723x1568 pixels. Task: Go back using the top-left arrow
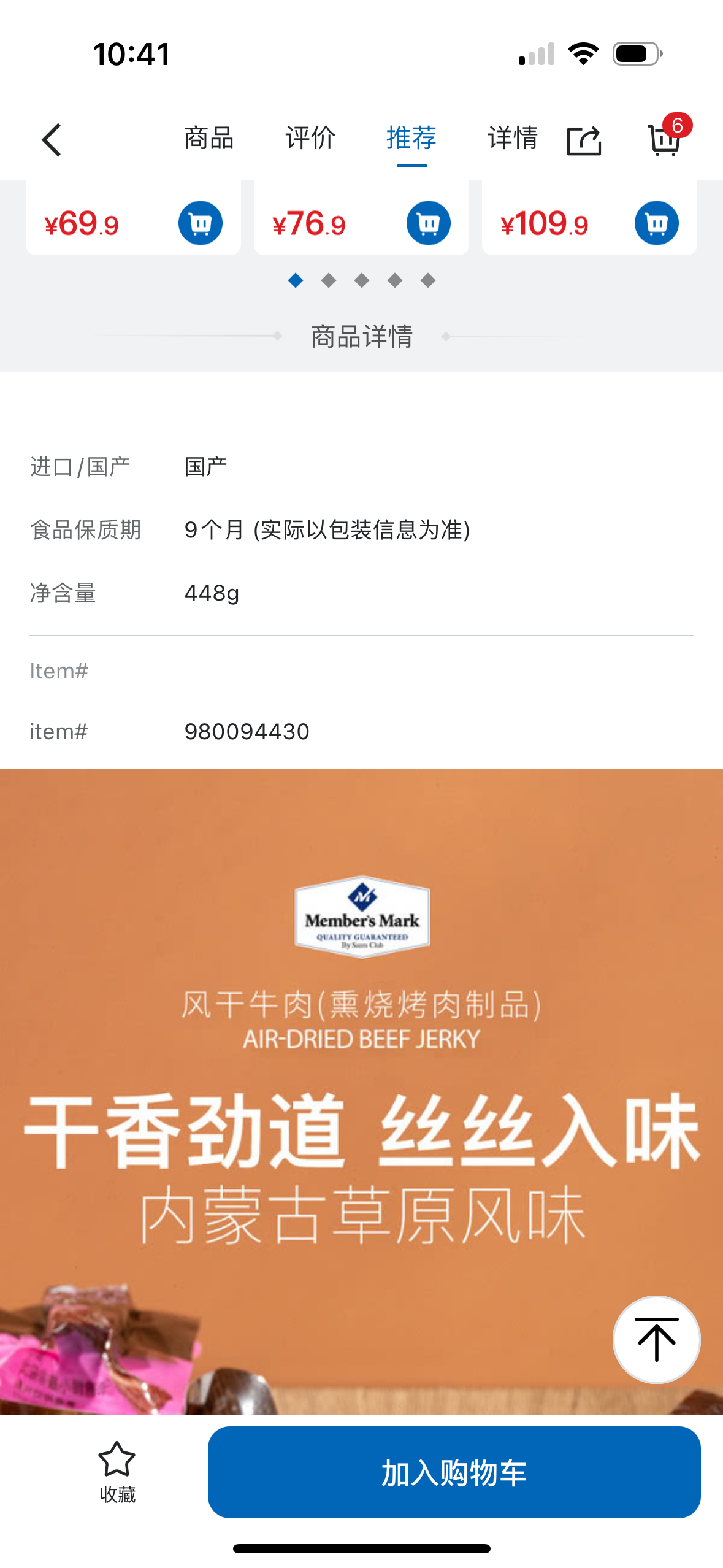52,140
